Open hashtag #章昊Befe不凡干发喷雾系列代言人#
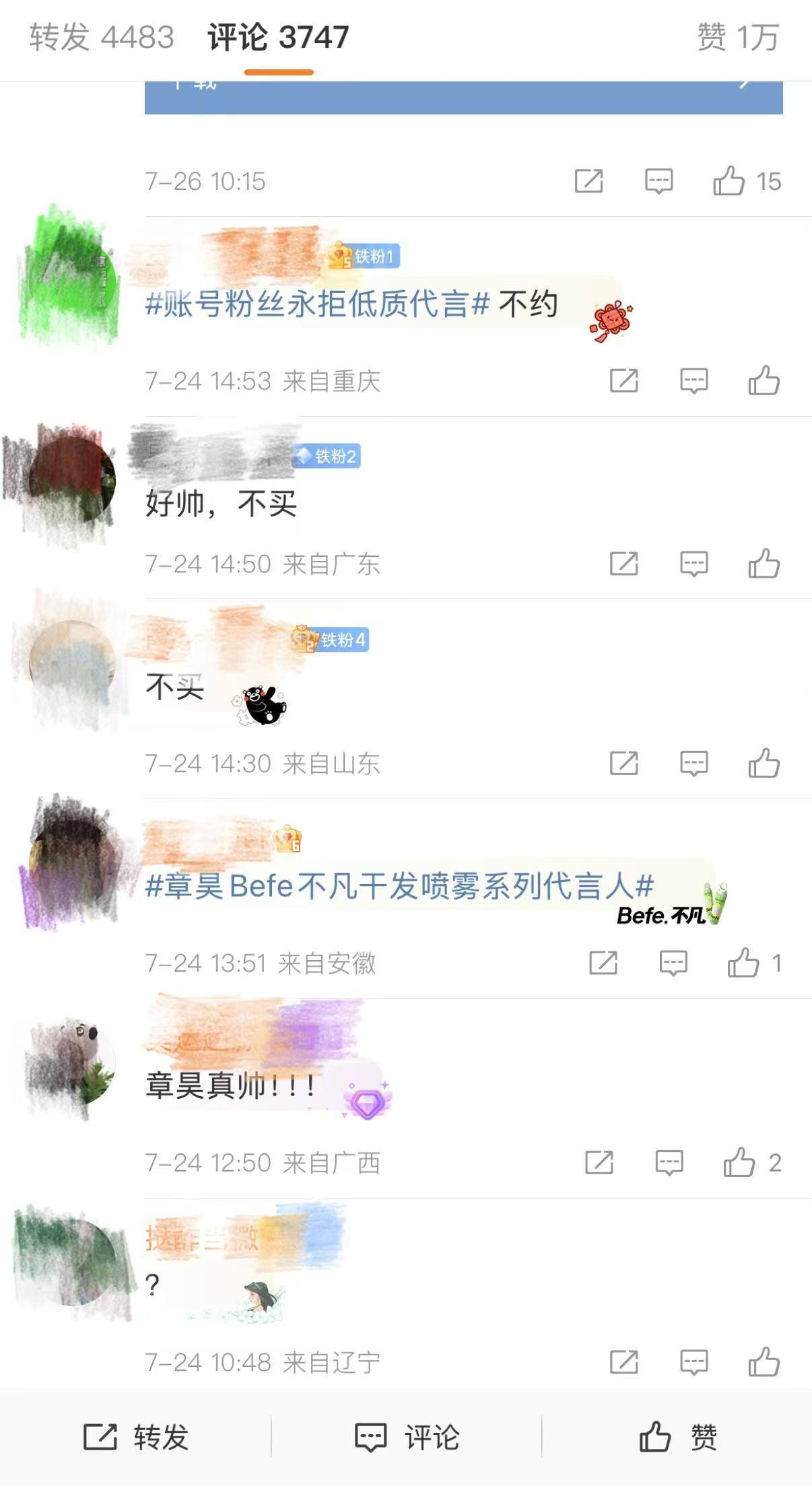 pos(399,886)
